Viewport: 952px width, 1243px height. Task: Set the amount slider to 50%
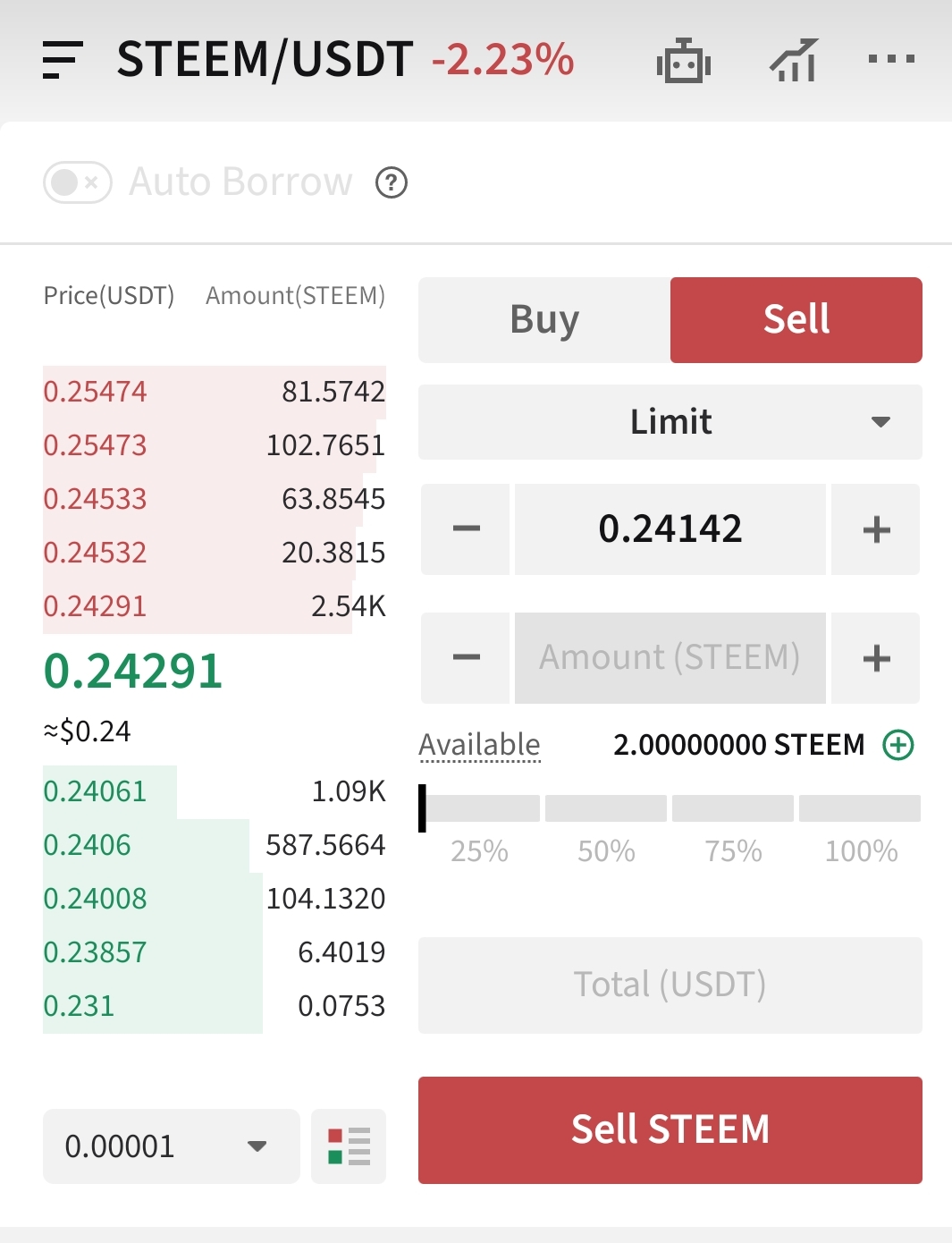[x=606, y=809]
